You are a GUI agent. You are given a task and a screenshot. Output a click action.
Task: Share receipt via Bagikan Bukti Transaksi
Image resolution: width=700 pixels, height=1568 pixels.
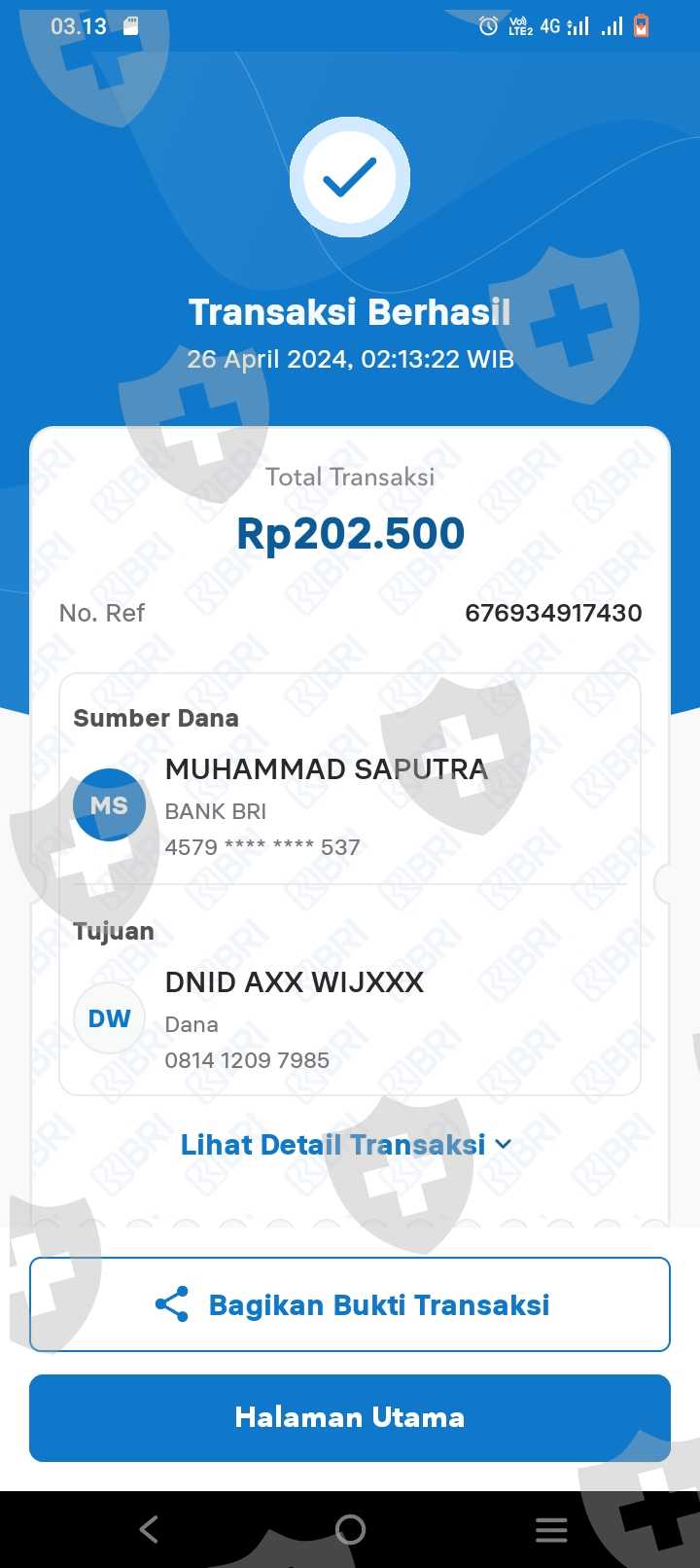point(350,1304)
